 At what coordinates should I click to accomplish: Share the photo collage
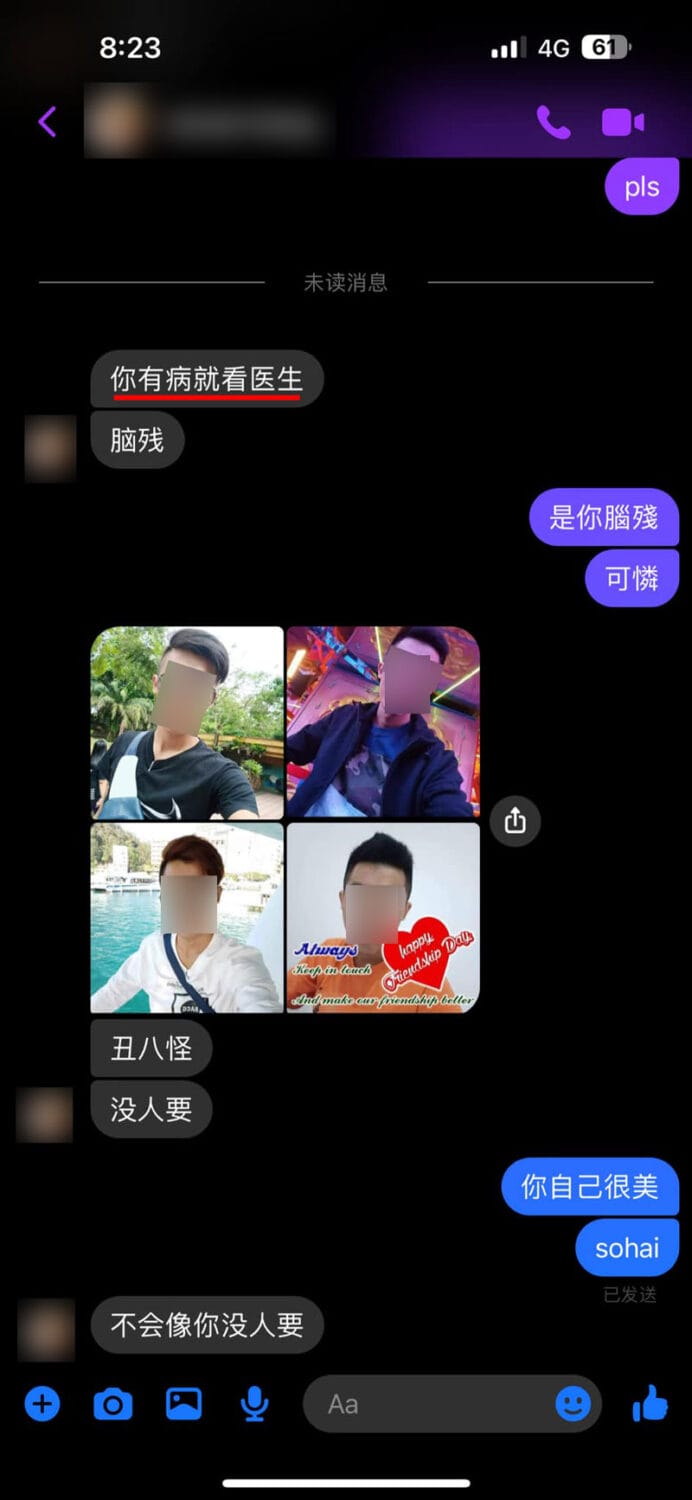pos(515,821)
